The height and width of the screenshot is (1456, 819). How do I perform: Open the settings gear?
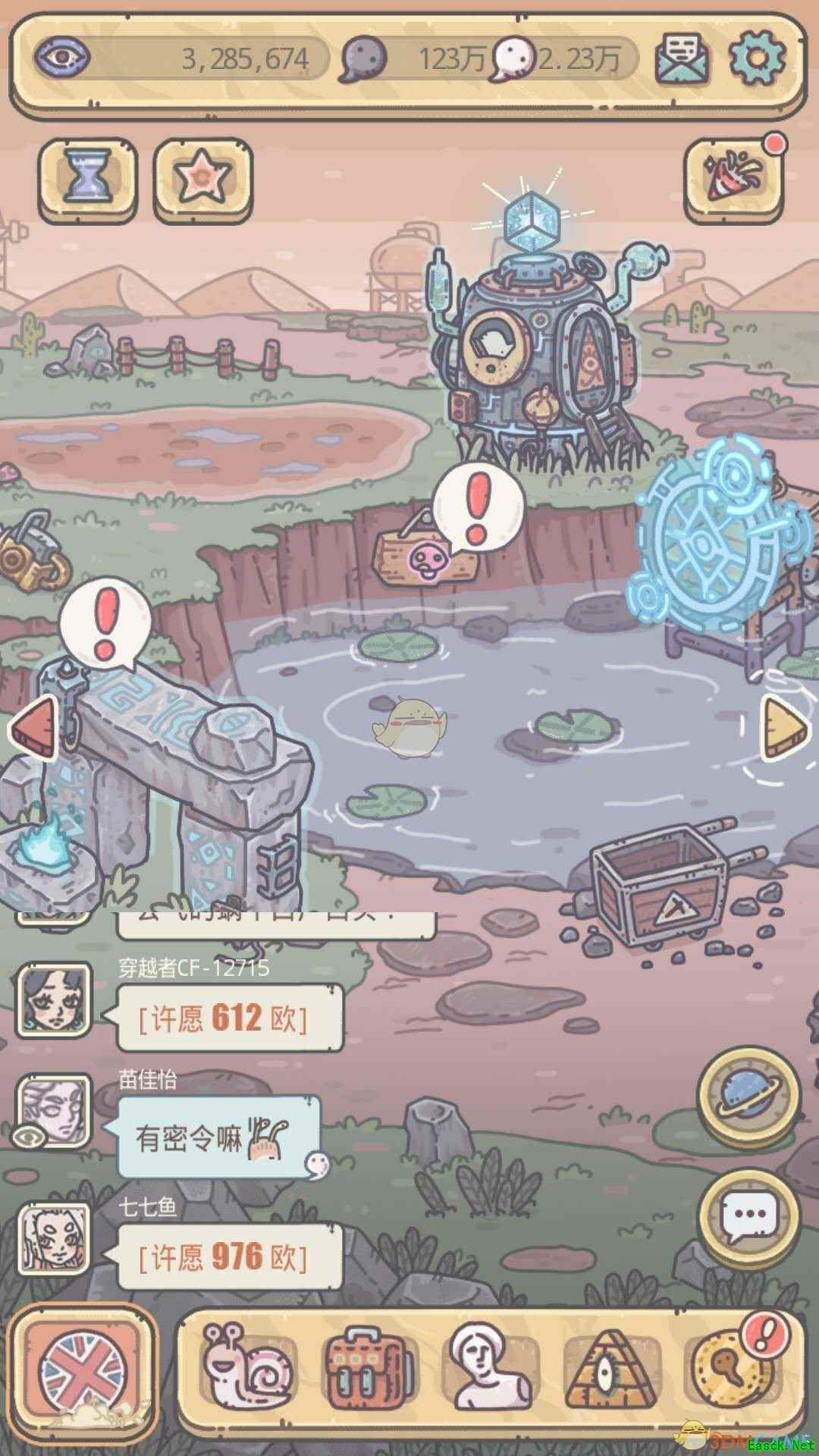(757, 58)
